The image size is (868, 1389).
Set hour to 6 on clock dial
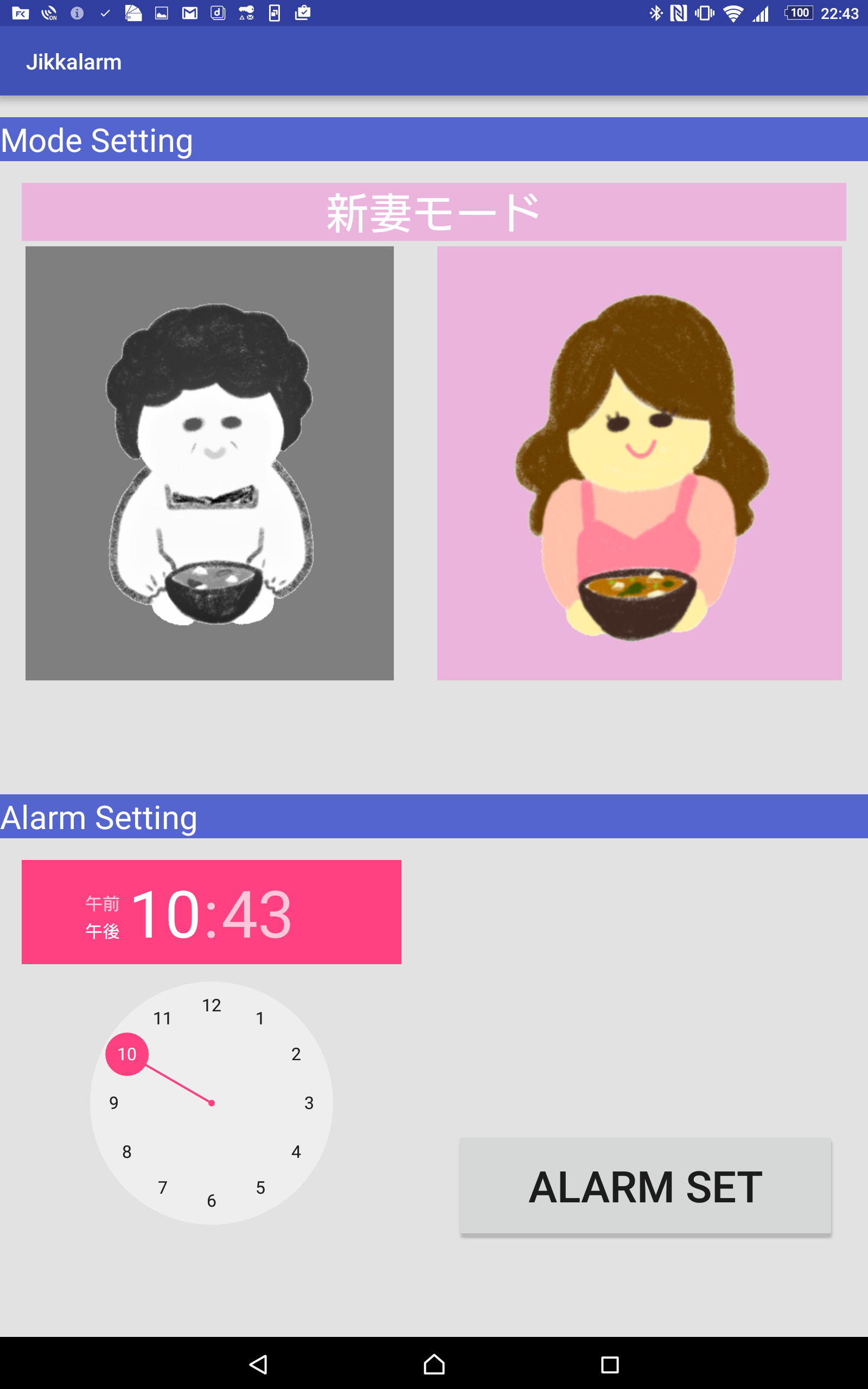pyautogui.click(x=211, y=1201)
